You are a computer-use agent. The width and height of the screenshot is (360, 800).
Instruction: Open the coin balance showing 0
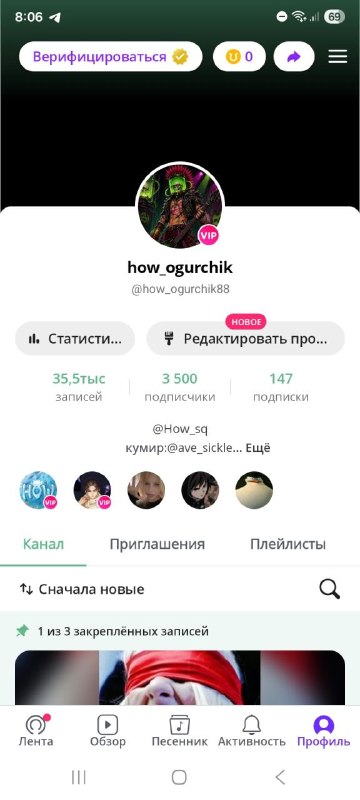pyautogui.click(x=239, y=57)
